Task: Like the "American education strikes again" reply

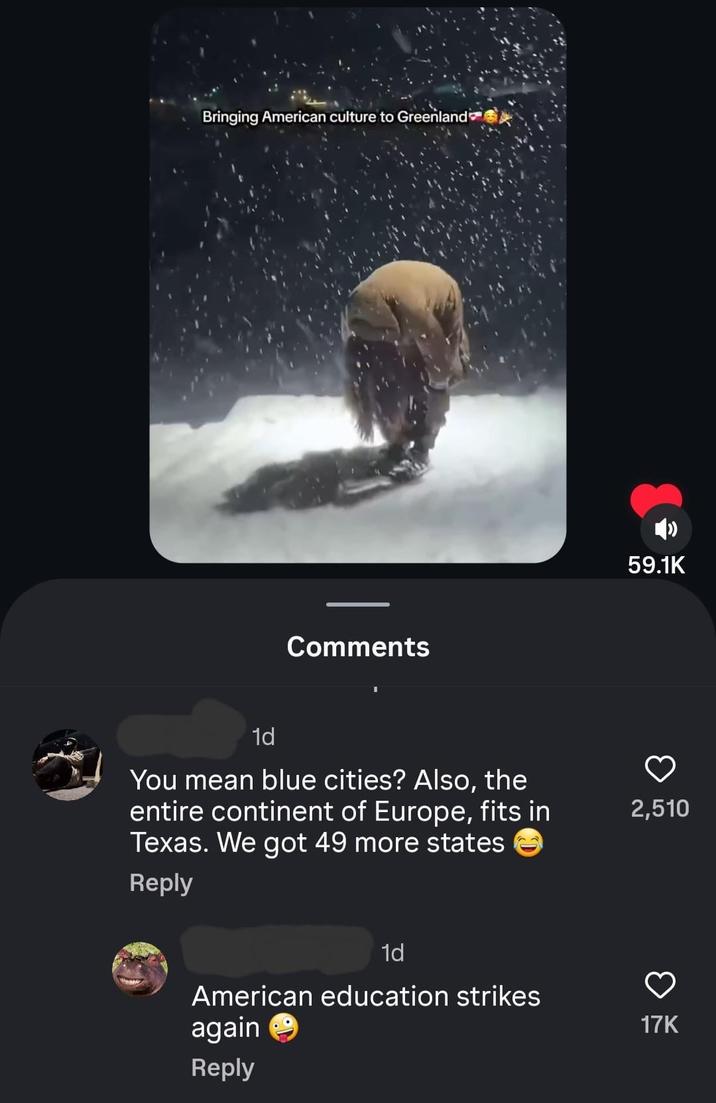Action: pos(659,985)
